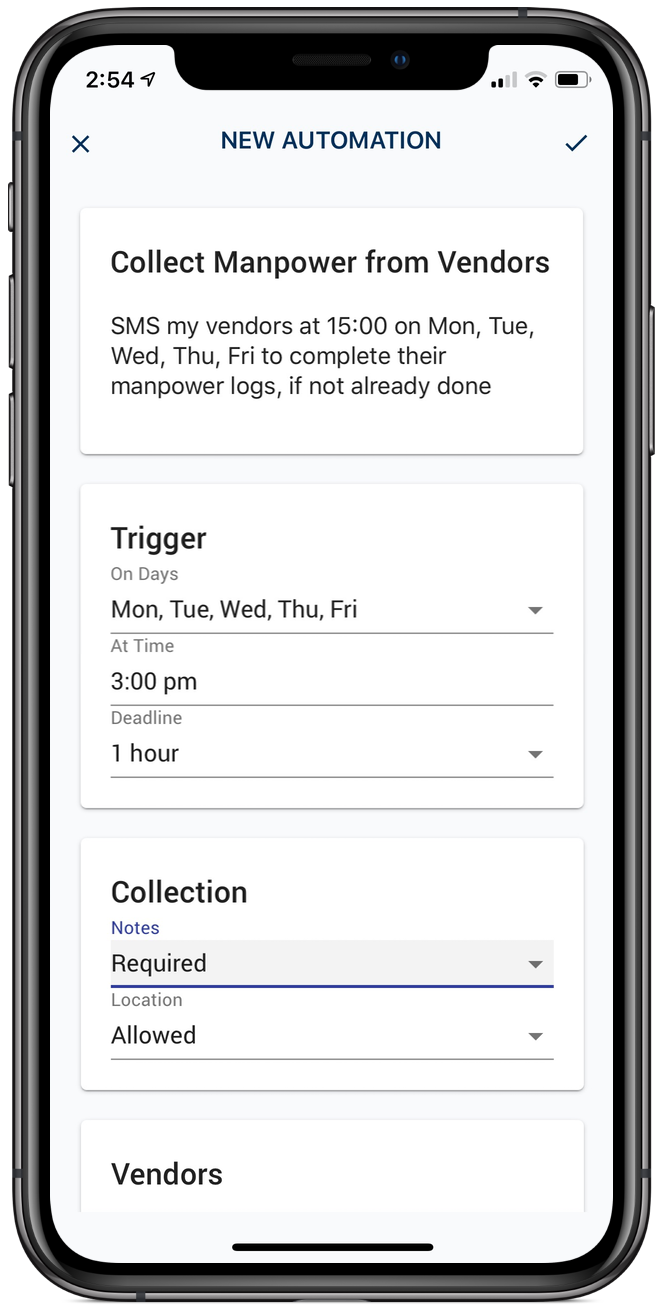Viewport: 663px width, 1308px height.
Task: Open the On Days dropdown
Action: [331, 610]
